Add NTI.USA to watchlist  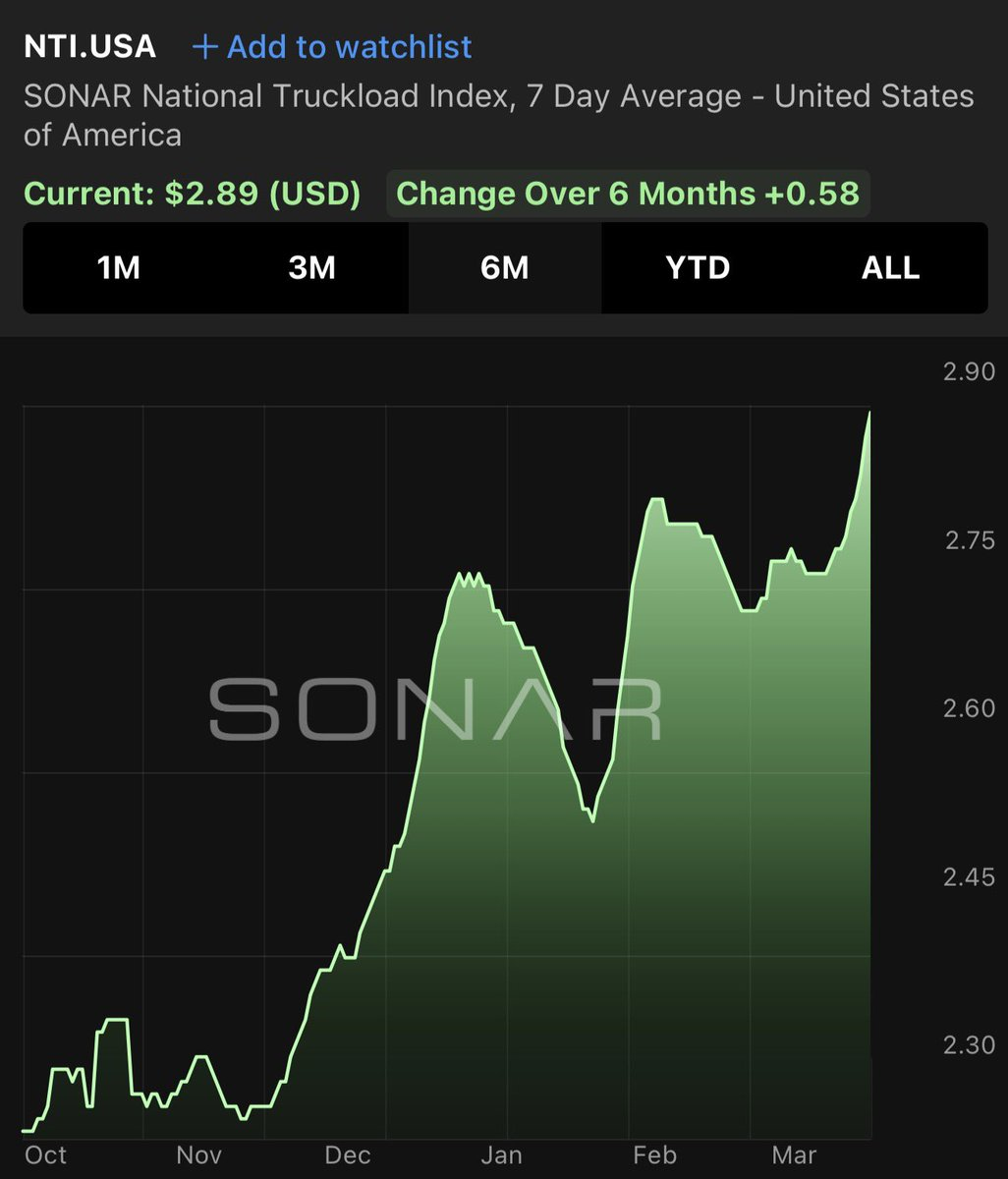tap(332, 46)
